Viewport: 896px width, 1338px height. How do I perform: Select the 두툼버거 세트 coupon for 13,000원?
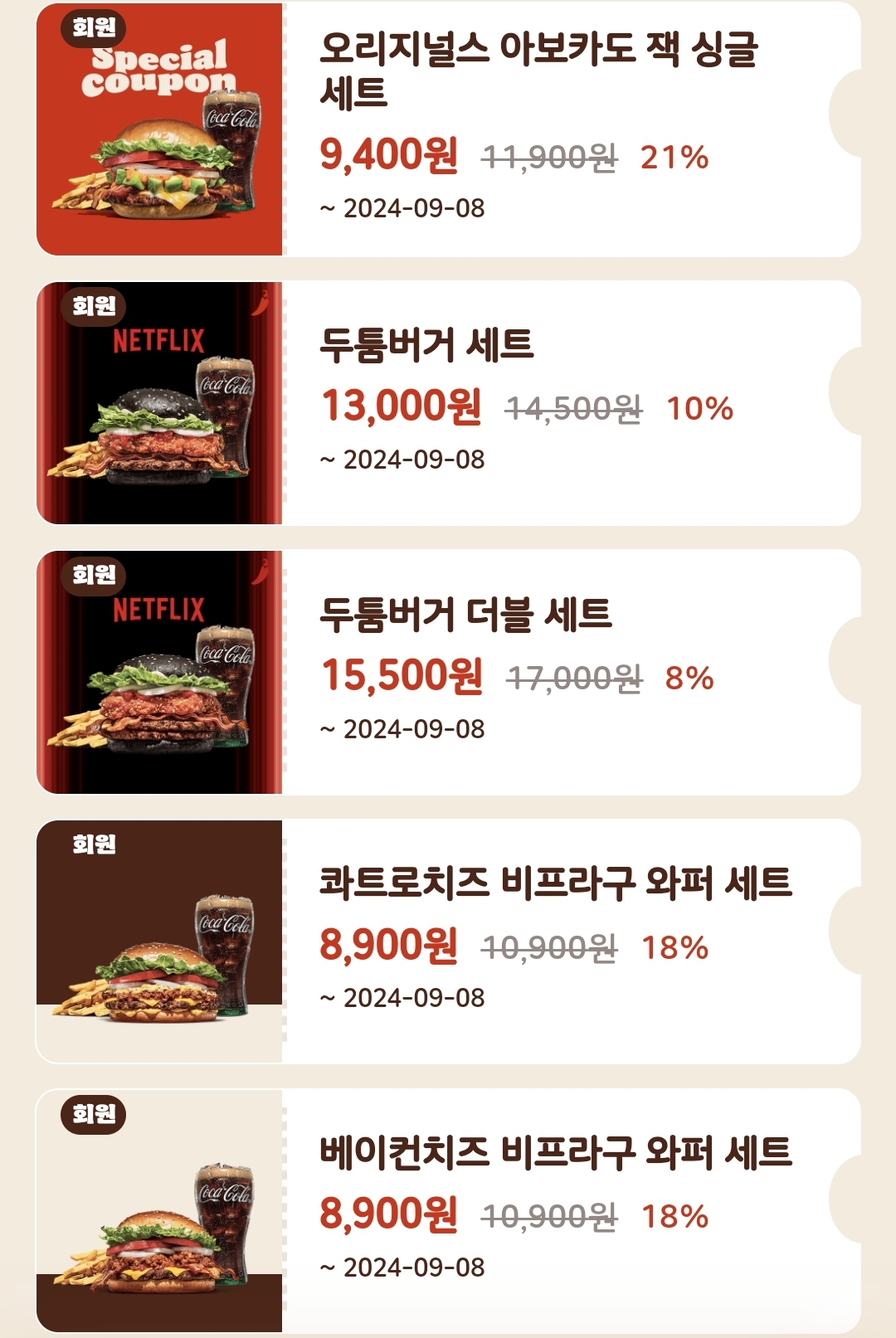pyautogui.click(x=448, y=403)
